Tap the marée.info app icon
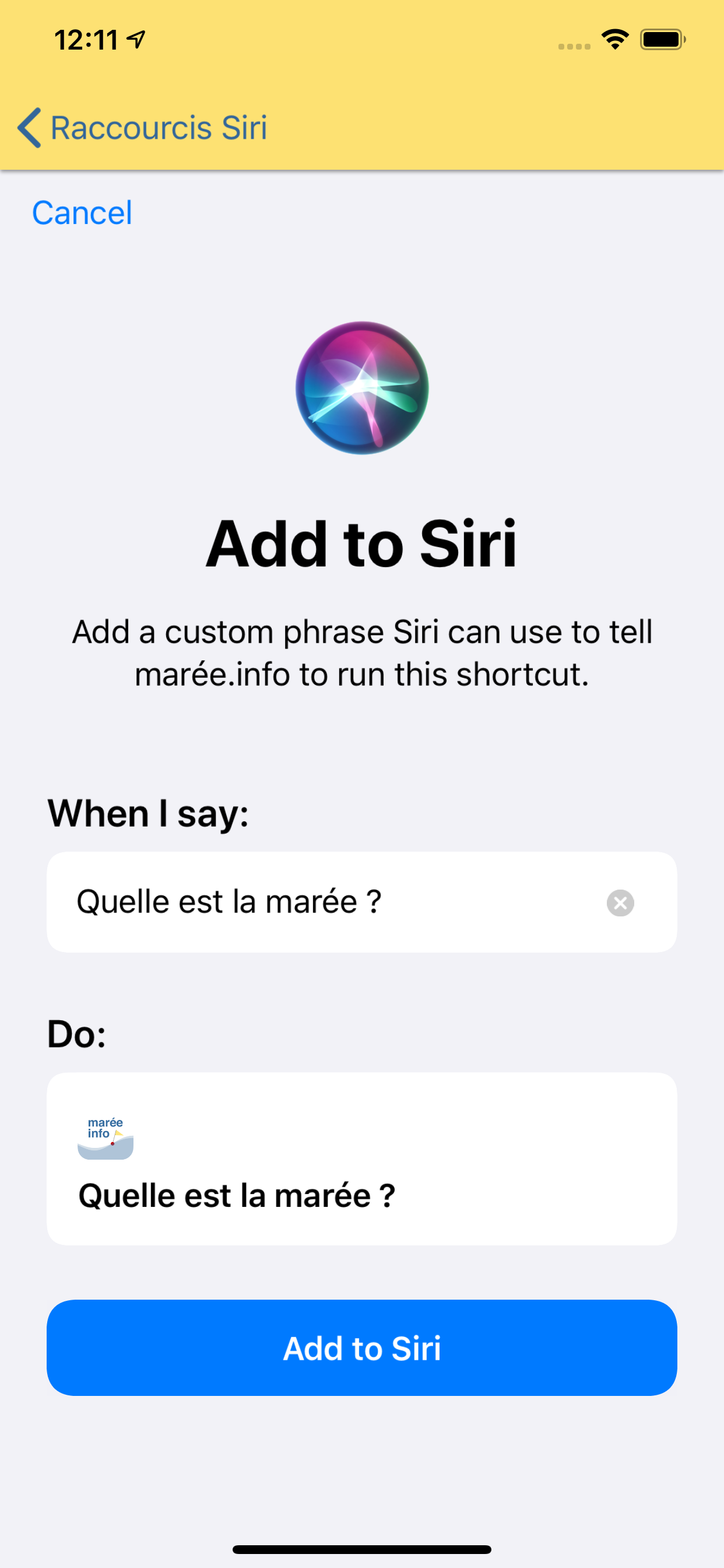Viewport: 724px width, 1568px height. 105,1138
